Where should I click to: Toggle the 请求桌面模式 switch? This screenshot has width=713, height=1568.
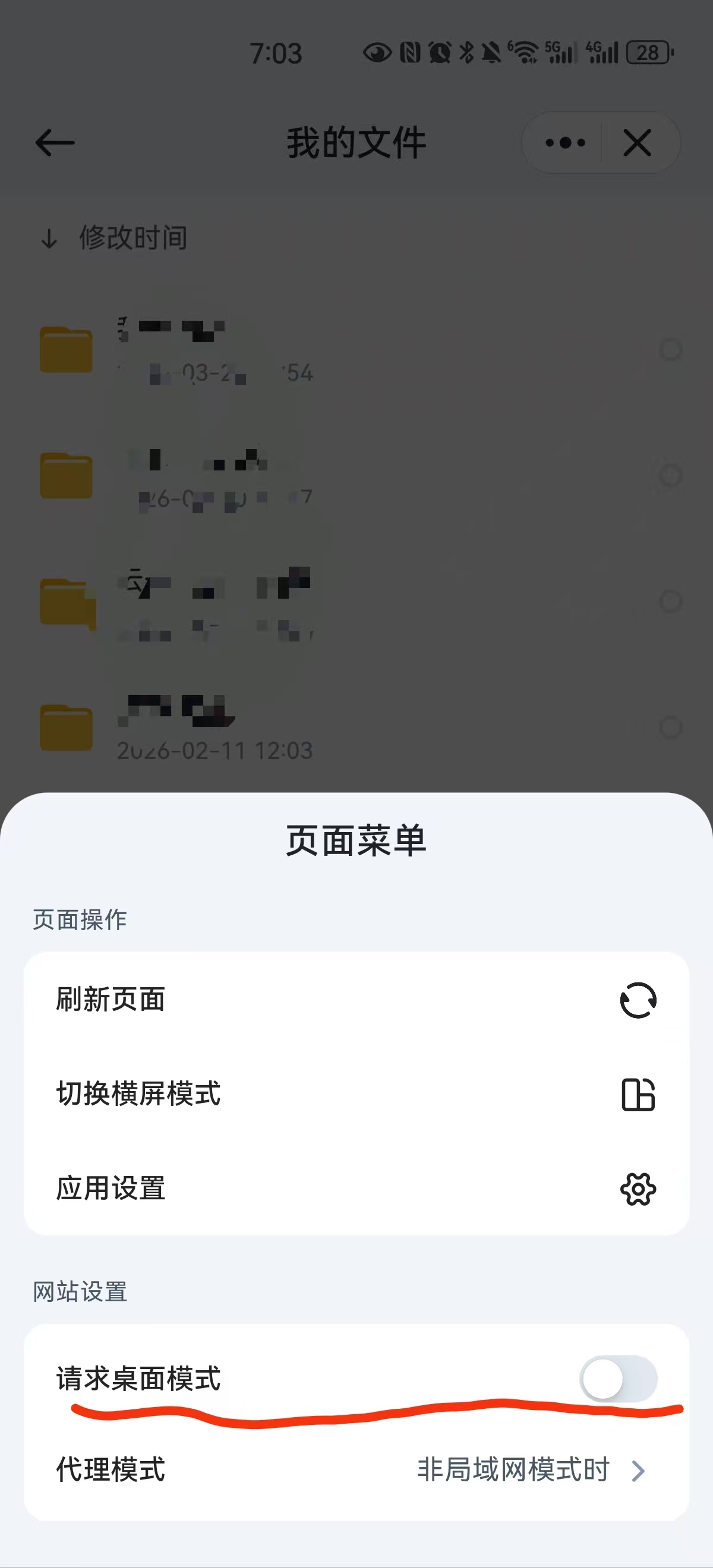click(x=617, y=1379)
